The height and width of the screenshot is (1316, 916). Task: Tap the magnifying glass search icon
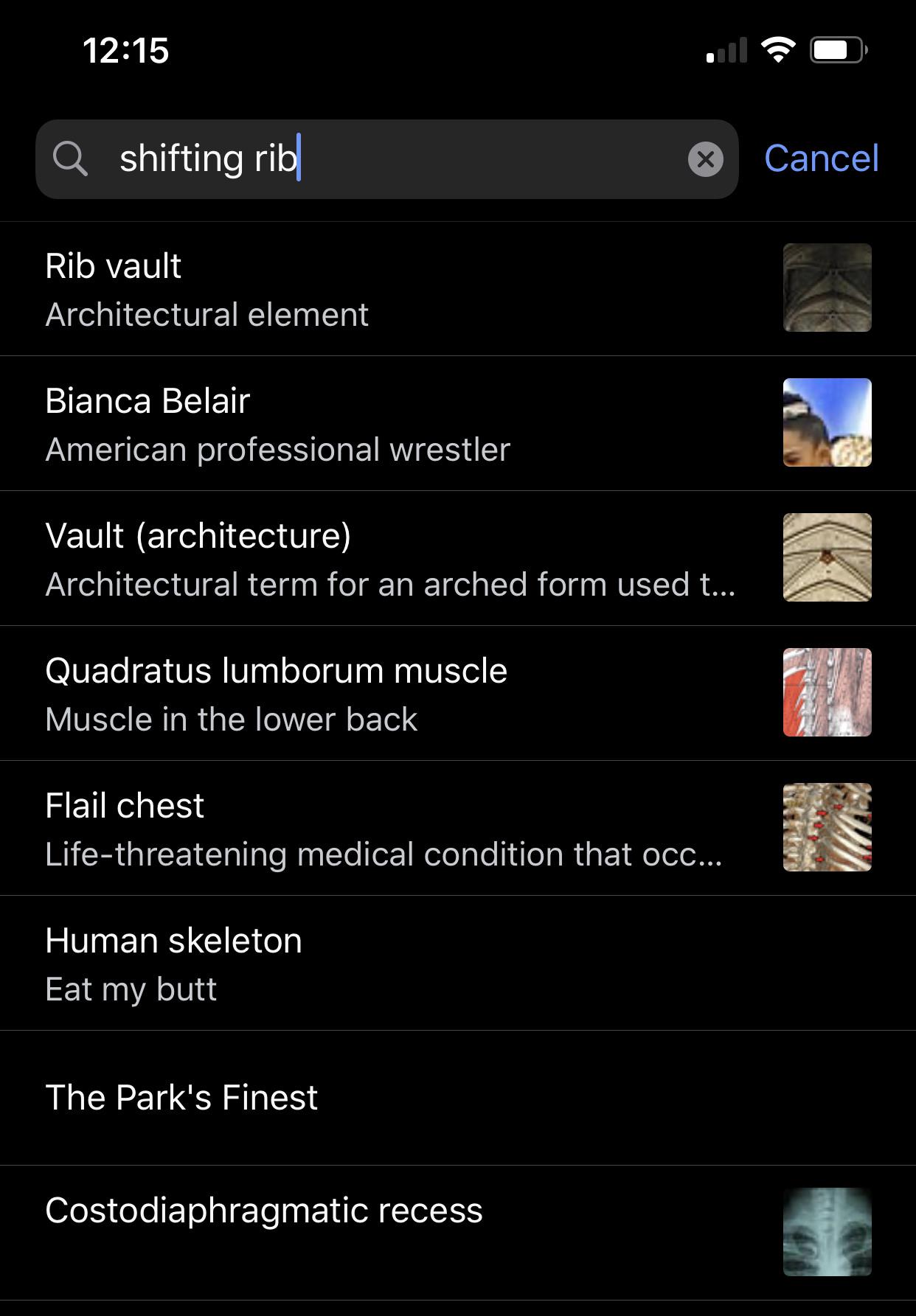[72, 159]
